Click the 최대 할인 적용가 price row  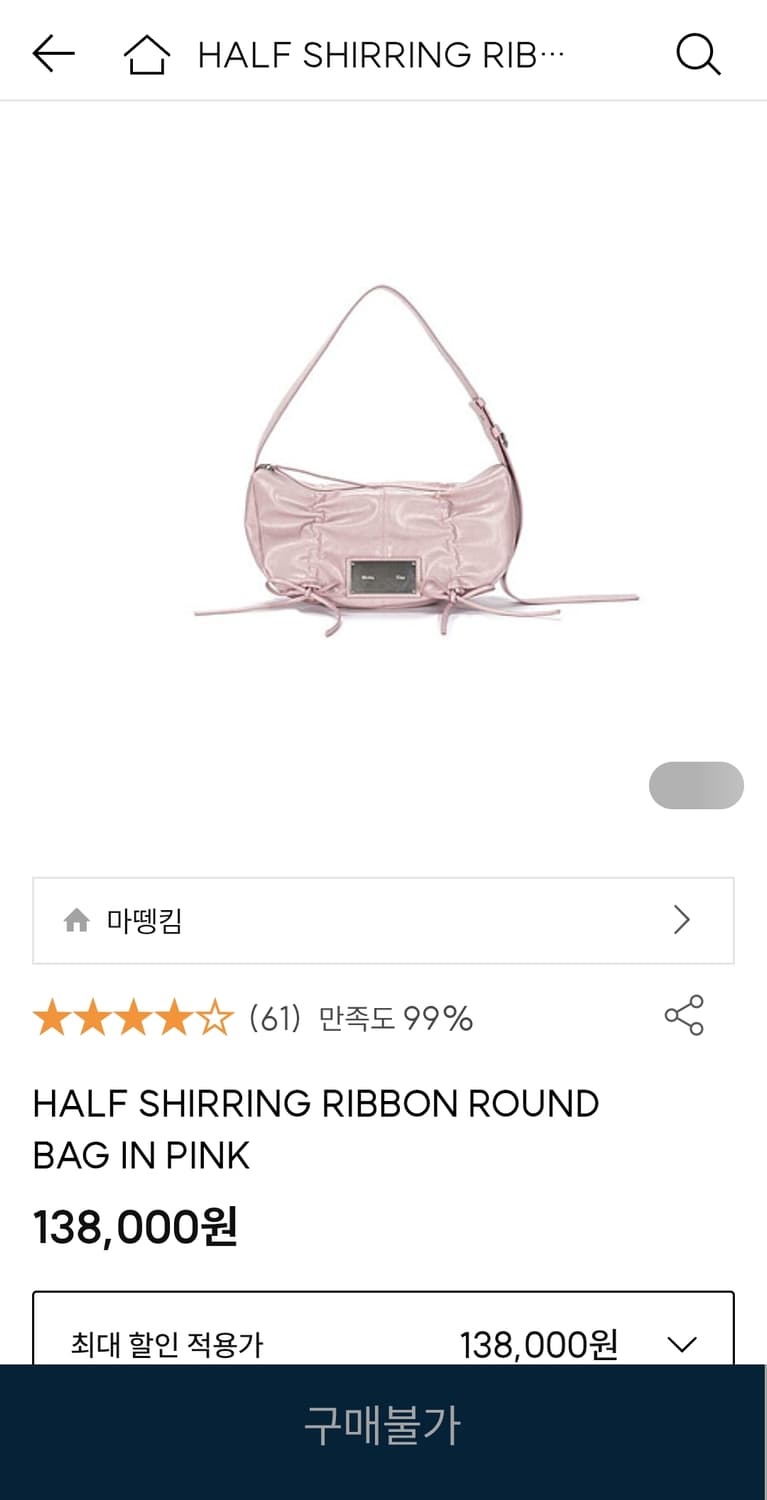(383, 1345)
